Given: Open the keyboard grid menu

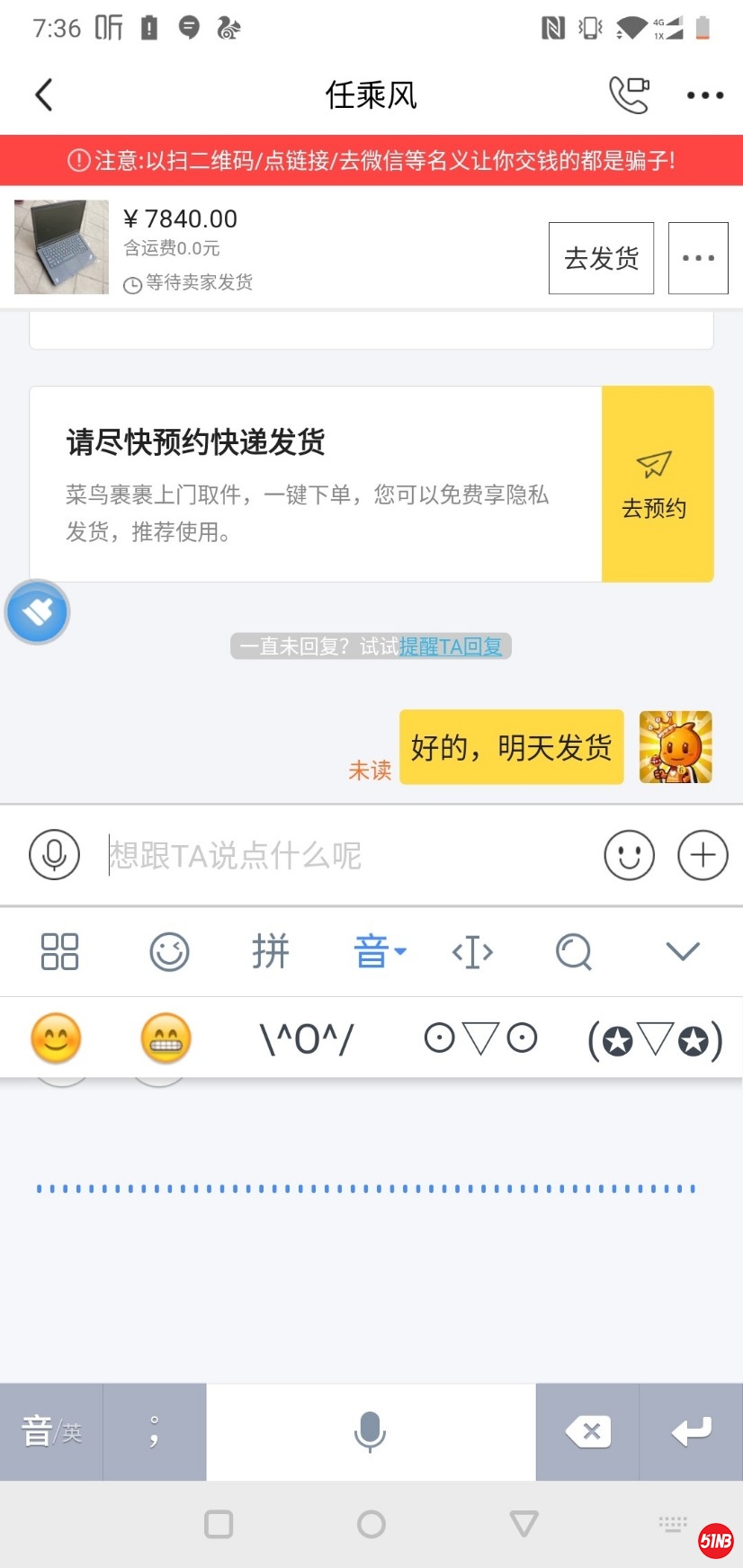Looking at the screenshot, I should [59, 951].
